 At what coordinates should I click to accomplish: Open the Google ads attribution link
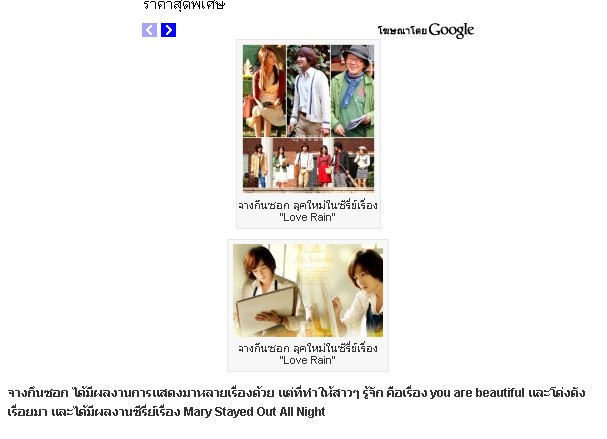pos(426,30)
